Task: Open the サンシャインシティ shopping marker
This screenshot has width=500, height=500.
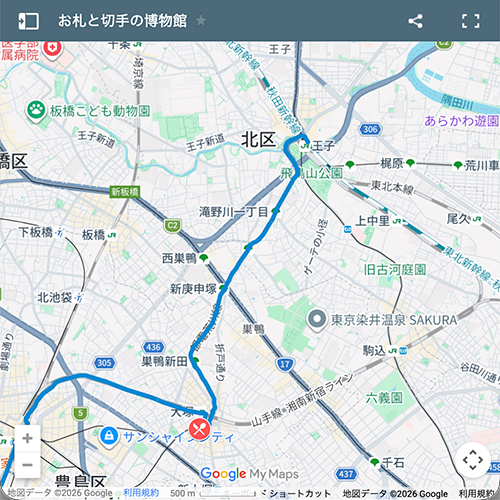Action: [x=109, y=437]
